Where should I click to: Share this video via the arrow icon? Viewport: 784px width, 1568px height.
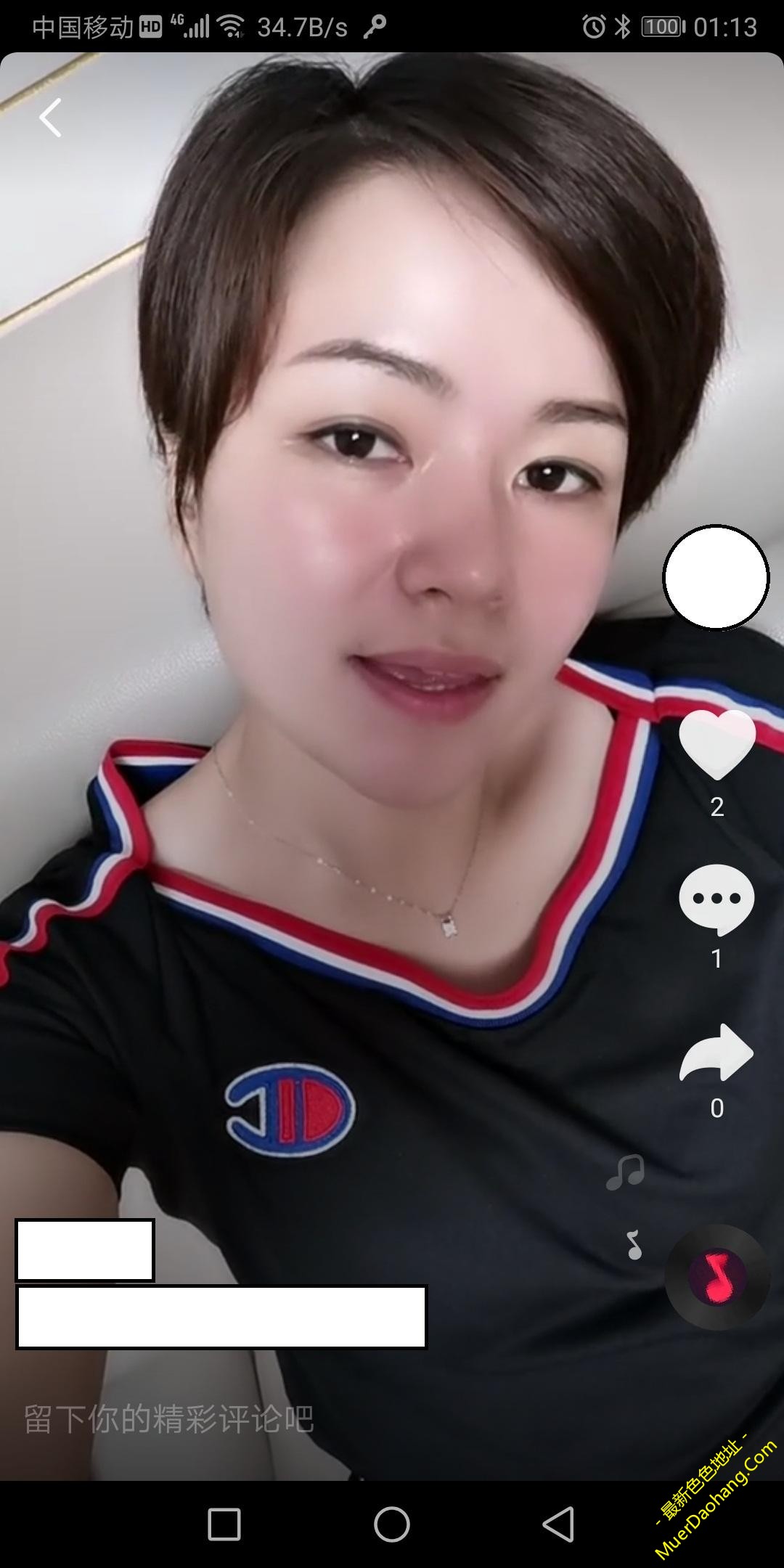click(716, 1053)
